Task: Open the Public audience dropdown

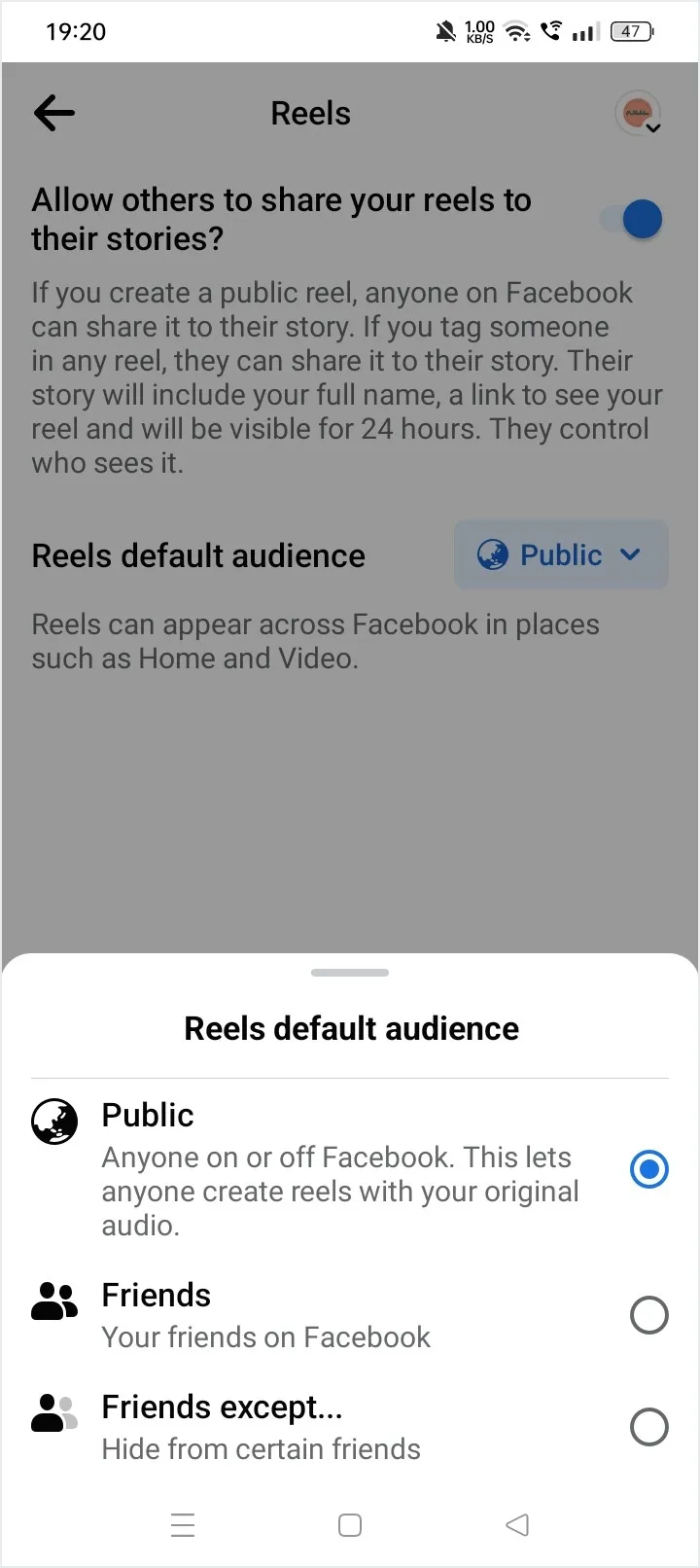Action: pyautogui.click(x=561, y=555)
